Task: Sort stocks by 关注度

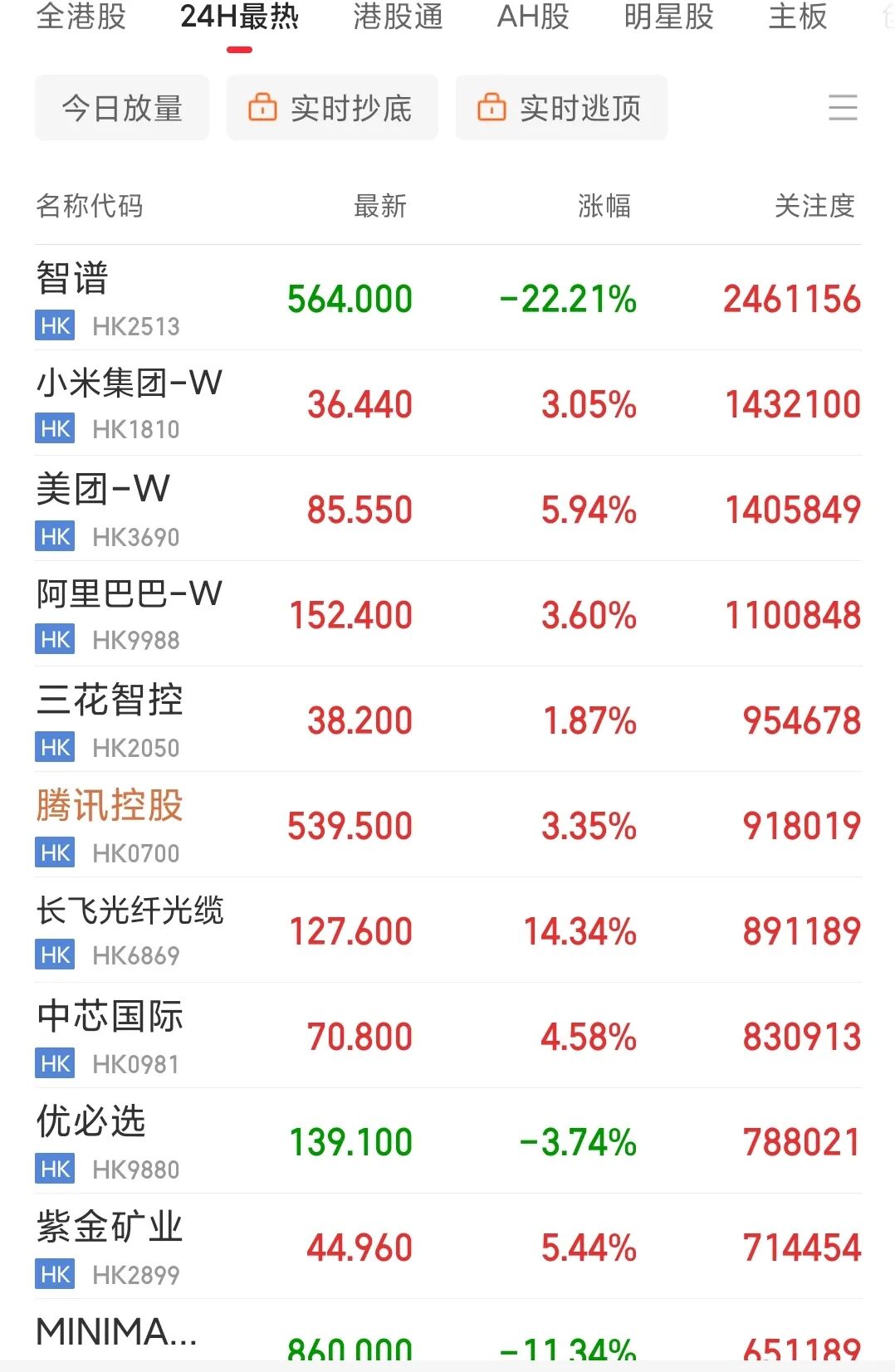Action: click(x=814, y=206)
